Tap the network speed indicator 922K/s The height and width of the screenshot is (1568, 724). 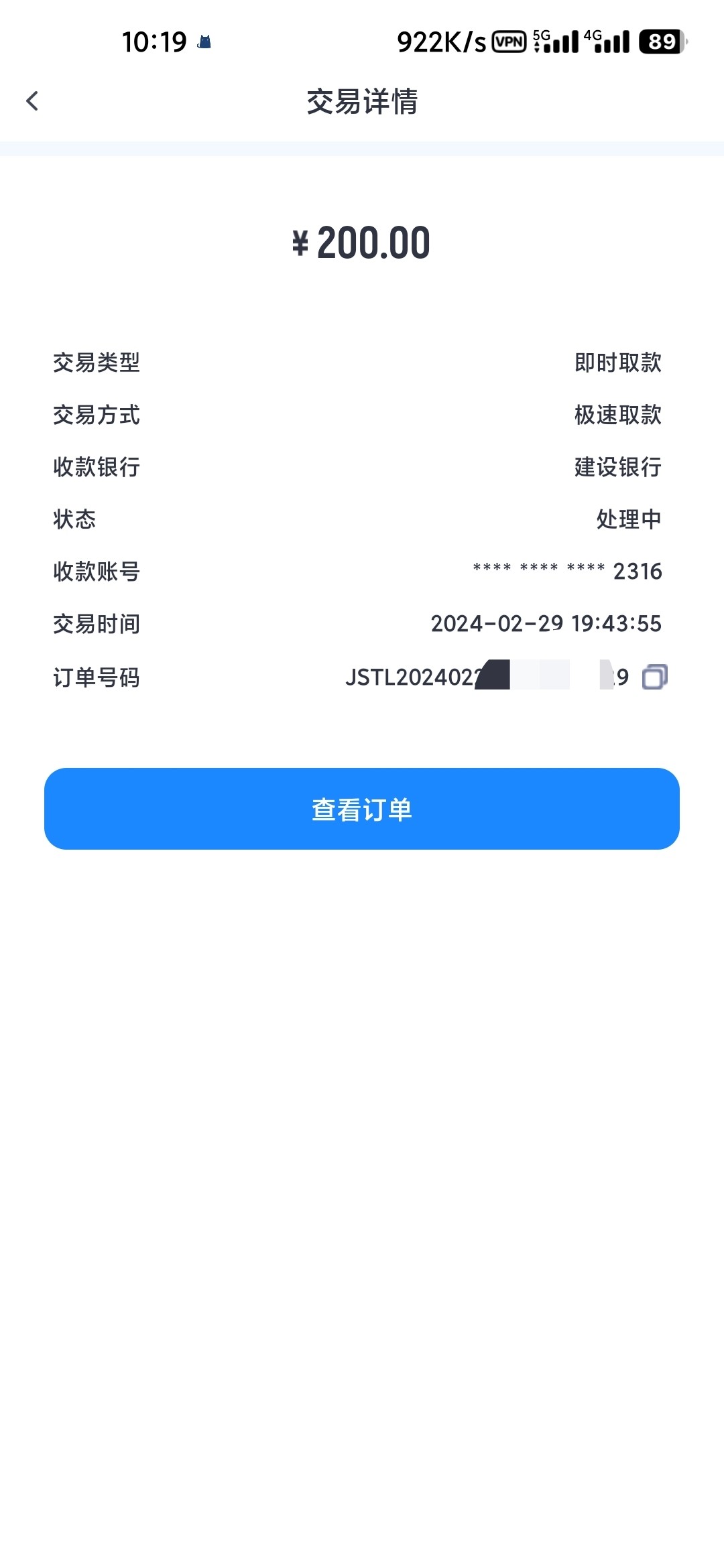(x=436, y=42)
